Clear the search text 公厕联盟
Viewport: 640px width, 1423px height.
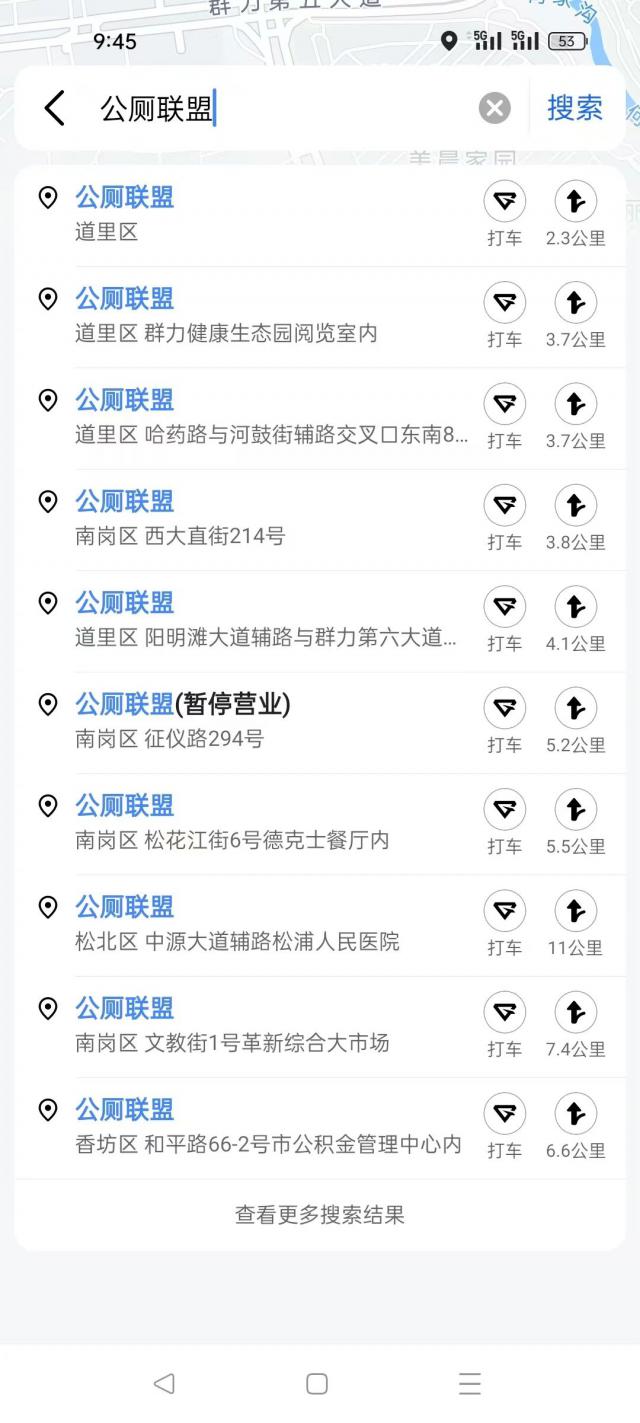point(494,108)
